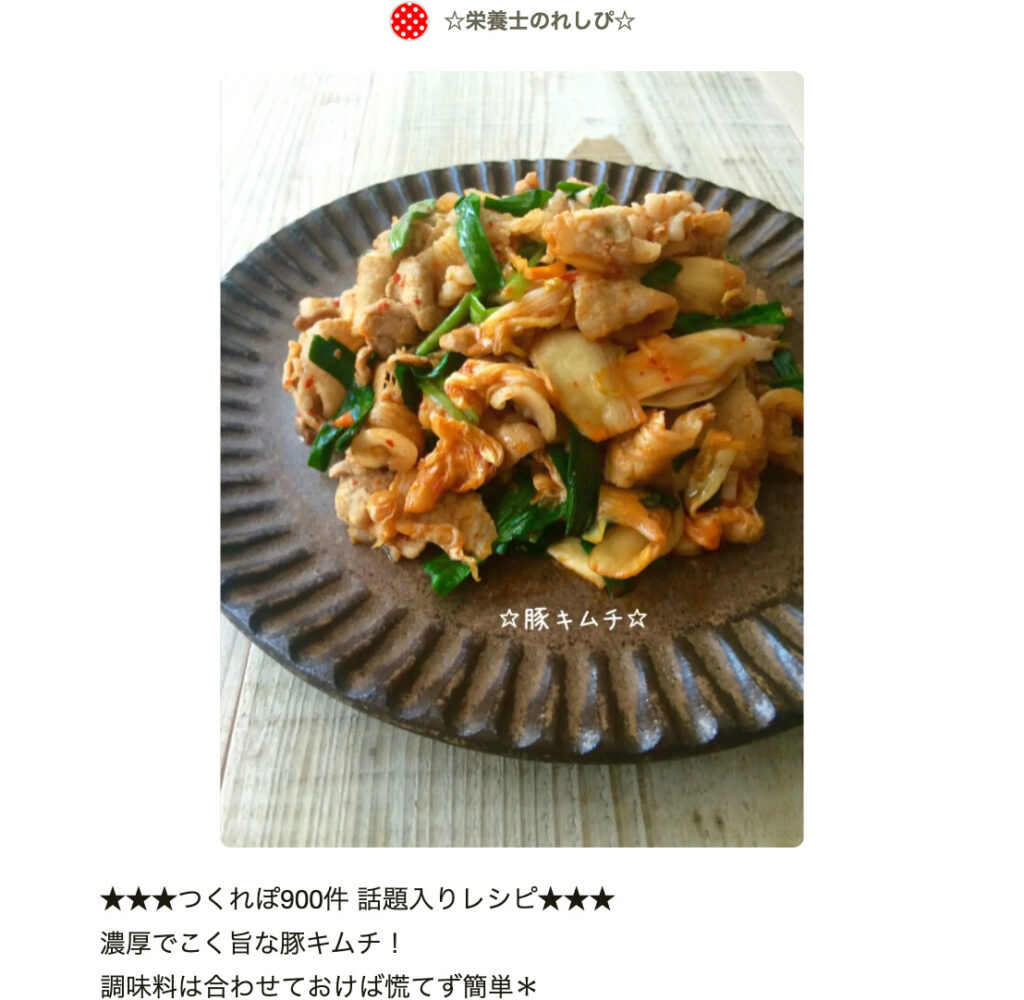Open the 豚キムチ recipe photo

point(511,459)
